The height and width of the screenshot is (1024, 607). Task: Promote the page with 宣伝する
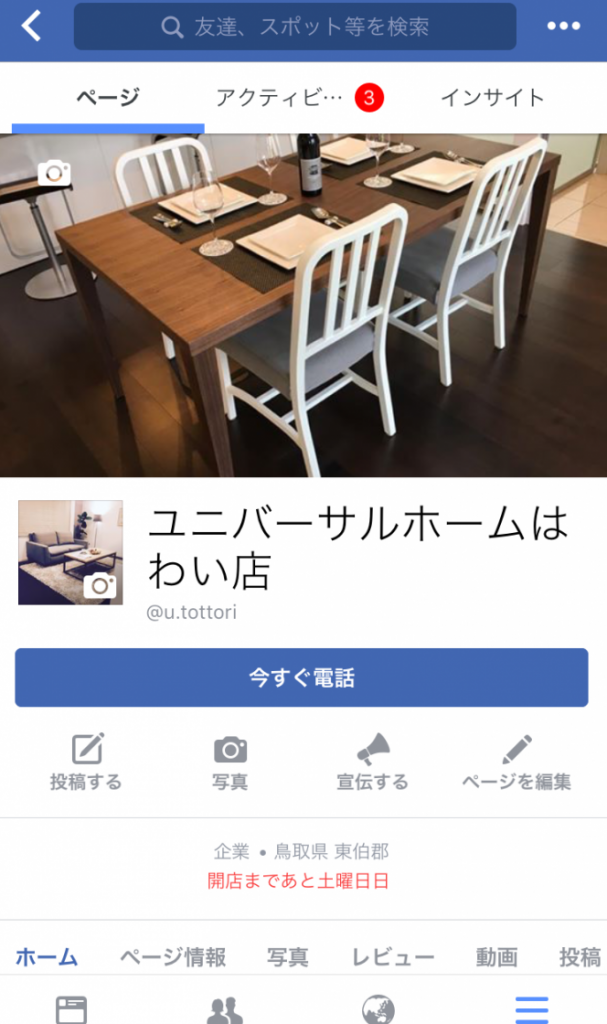click(372, 763)
